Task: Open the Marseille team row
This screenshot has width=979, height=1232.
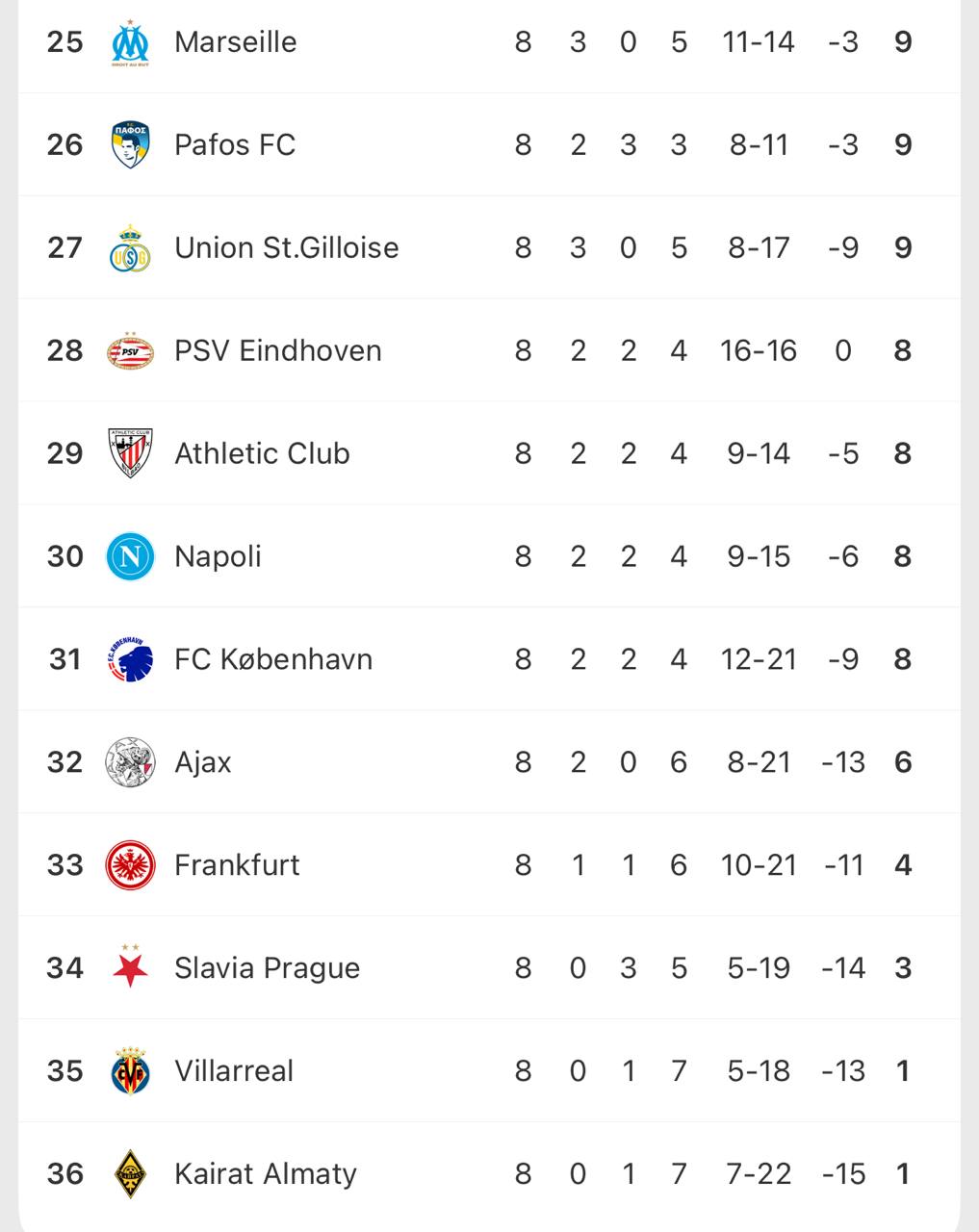Action: [x=236, y=42]
